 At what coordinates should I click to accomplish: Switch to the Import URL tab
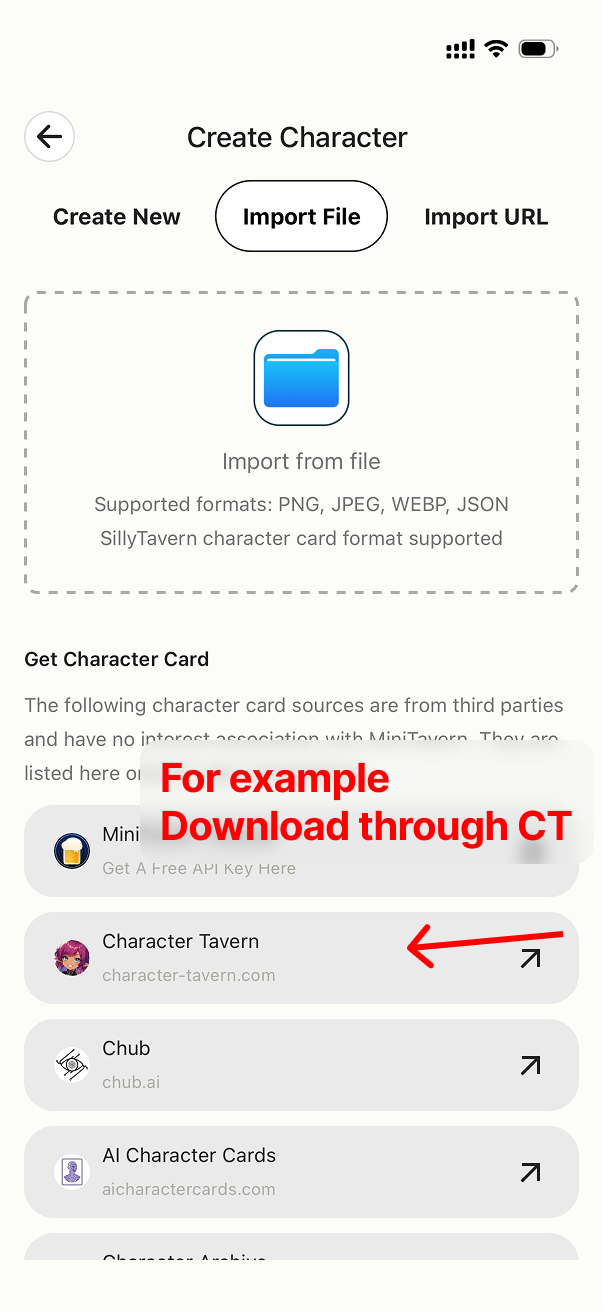tap(486, 217)
